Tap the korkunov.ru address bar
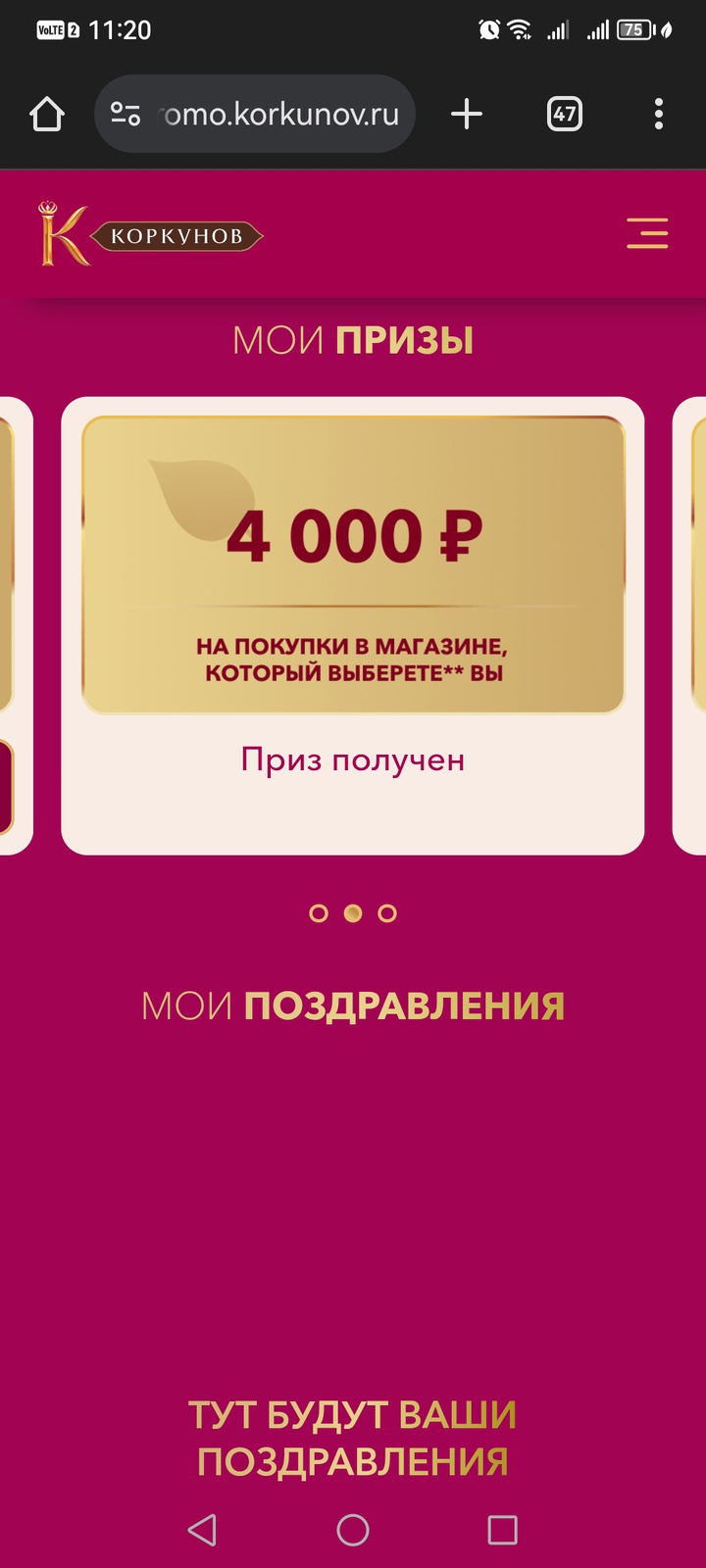 [280, 115]
